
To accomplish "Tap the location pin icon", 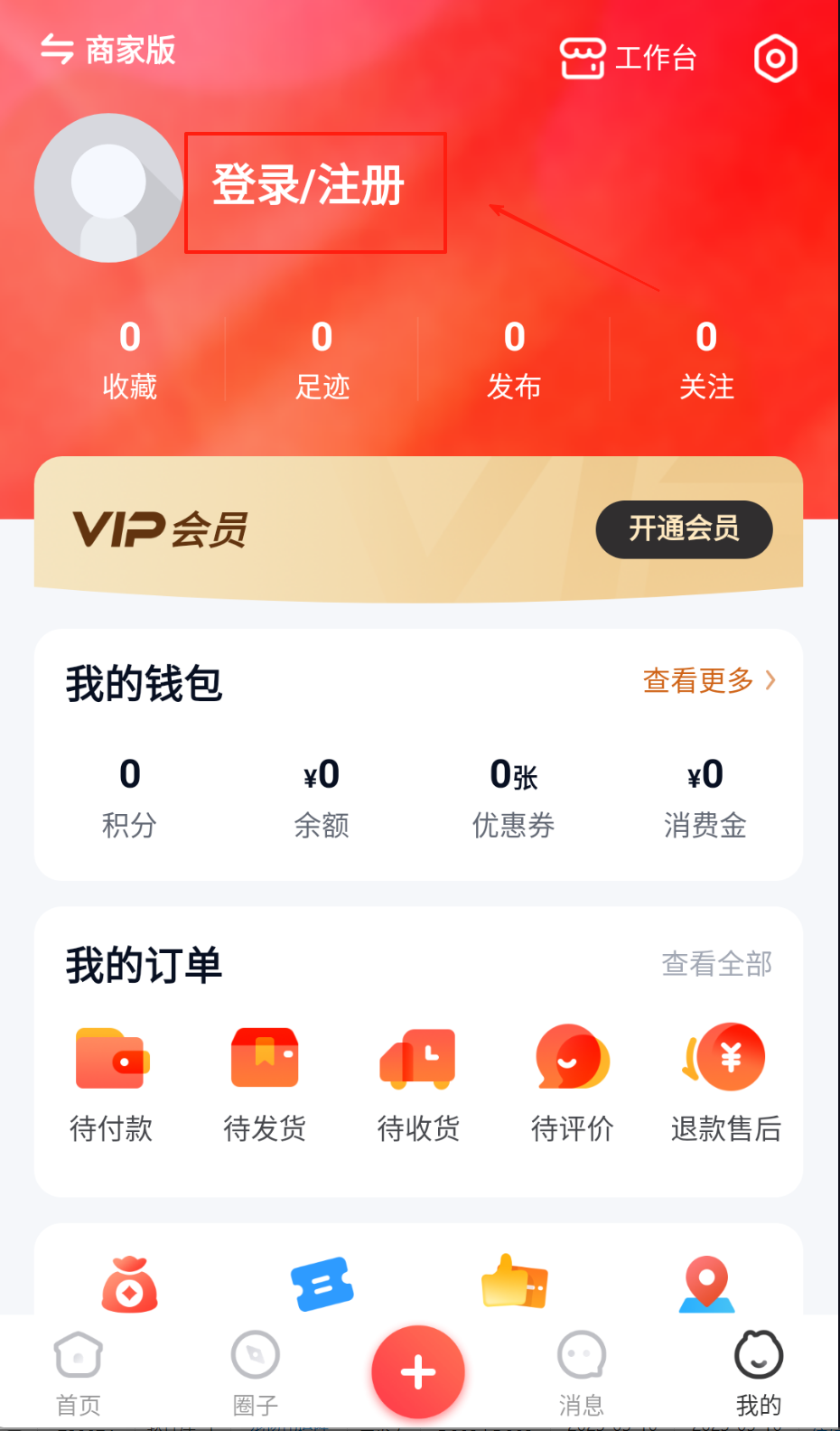I will (x=707, y=1283).
